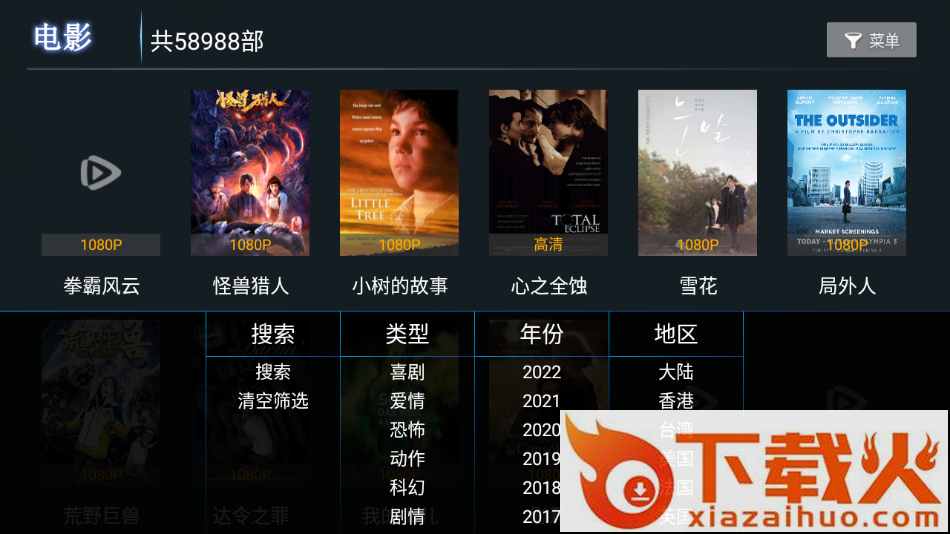Screen dimensions: 950x534
Task: Tap 搜索 option in the search column
Action: 273,372
